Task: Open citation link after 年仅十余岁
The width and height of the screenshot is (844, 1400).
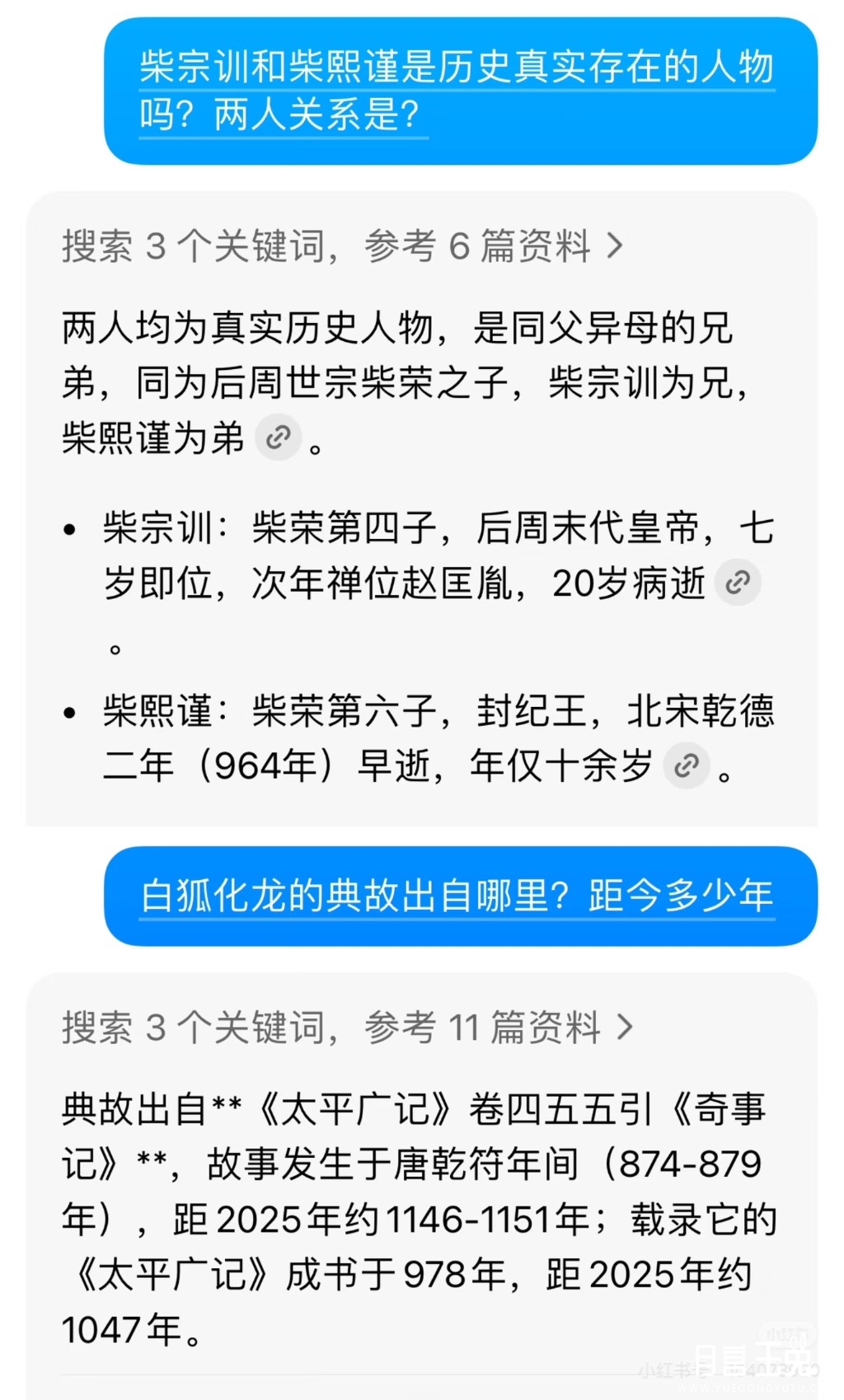Action: (x=687, y=766)
